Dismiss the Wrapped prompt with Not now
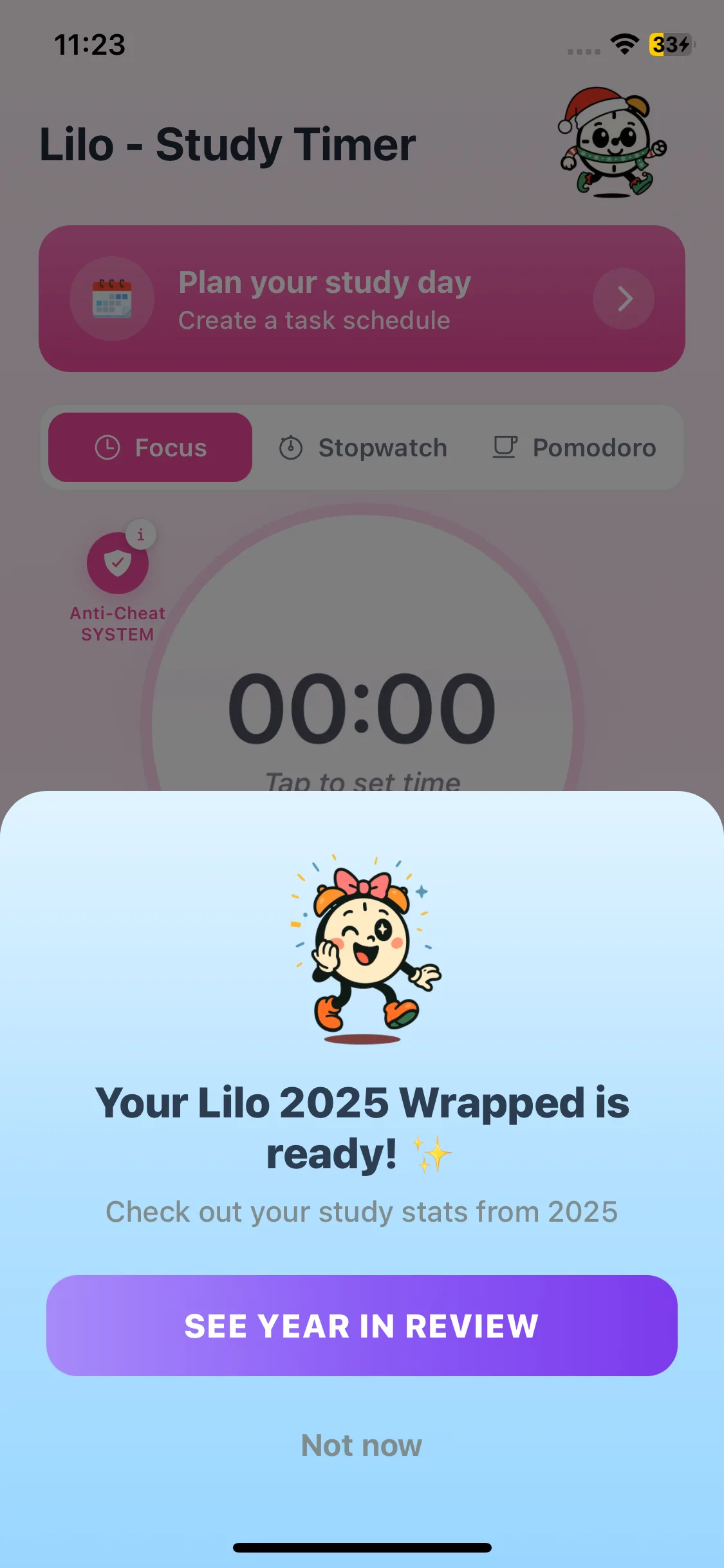The image size is (724, 1568). click(x=362, y=1446)
